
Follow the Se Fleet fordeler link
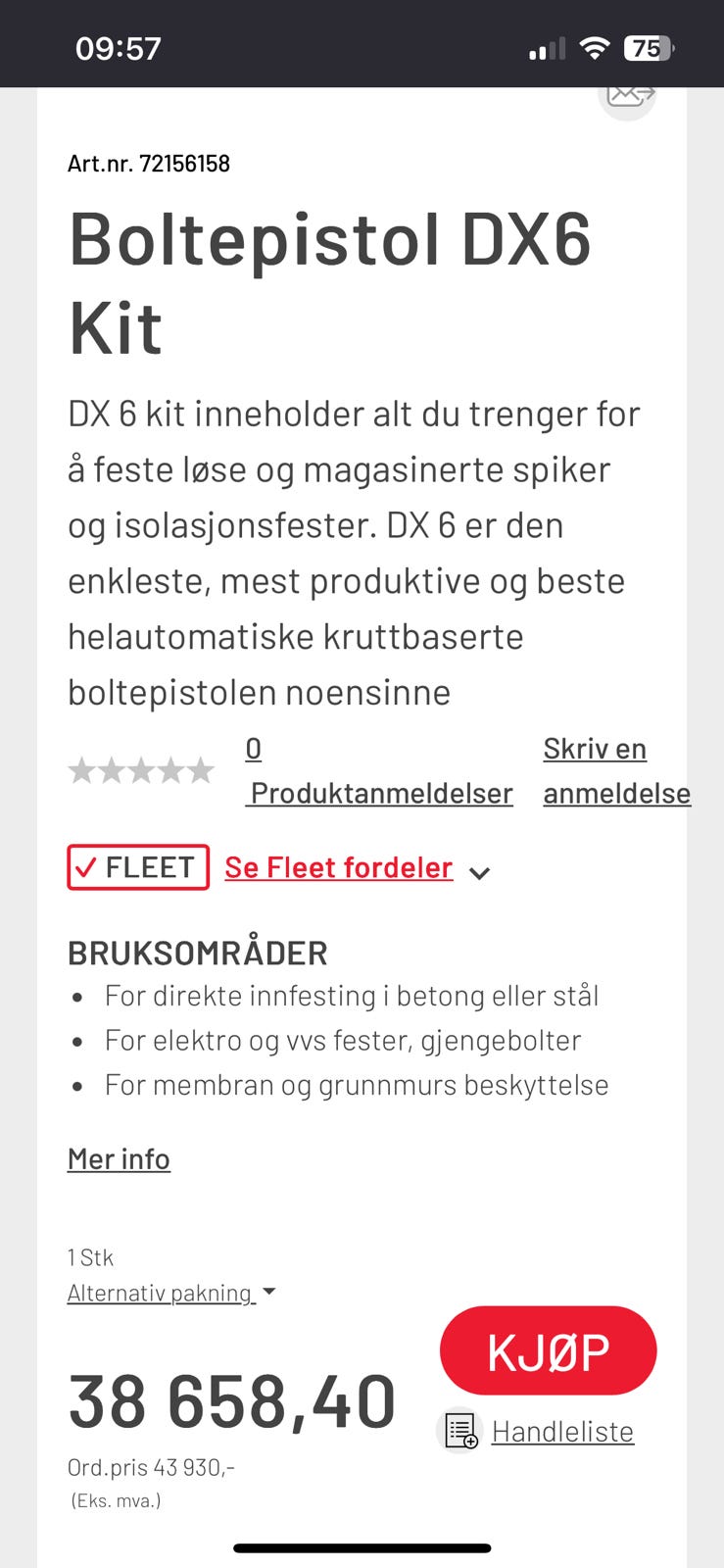pyautogui.click(x=338, y=867)
